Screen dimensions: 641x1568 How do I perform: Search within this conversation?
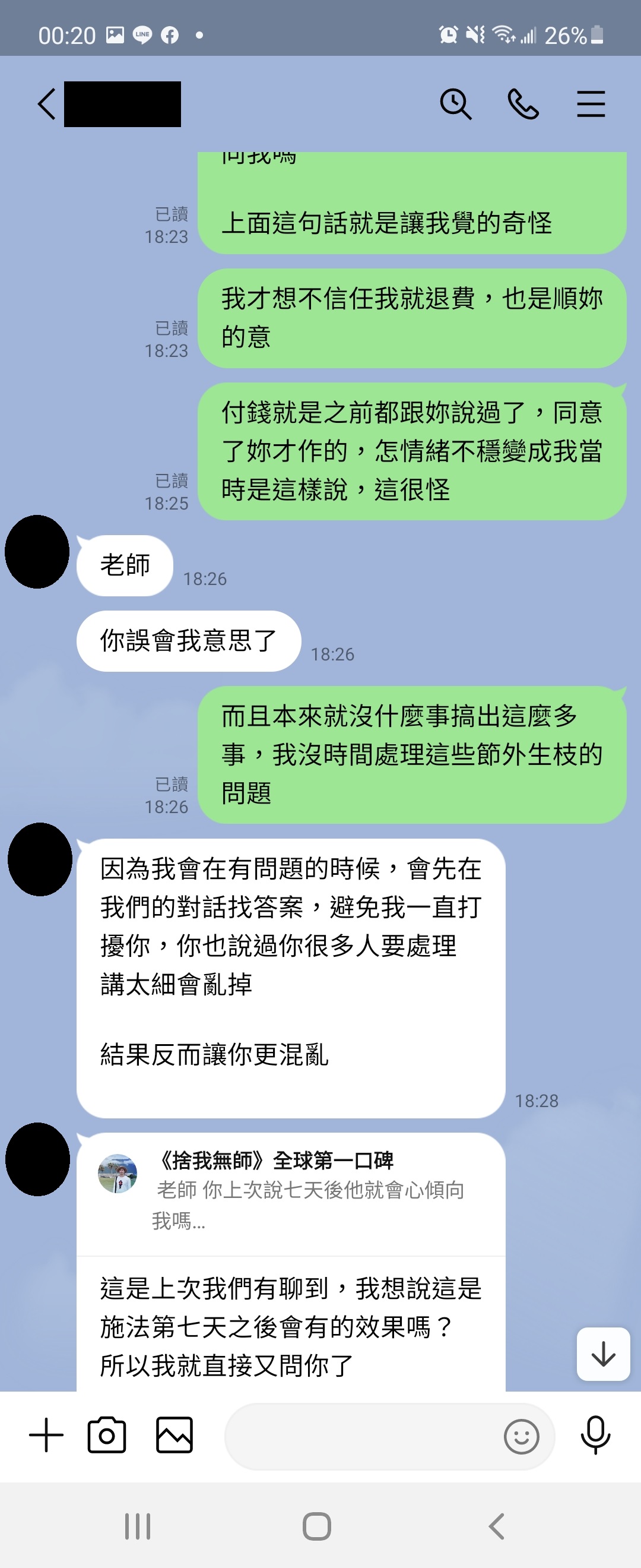(455, 103)
